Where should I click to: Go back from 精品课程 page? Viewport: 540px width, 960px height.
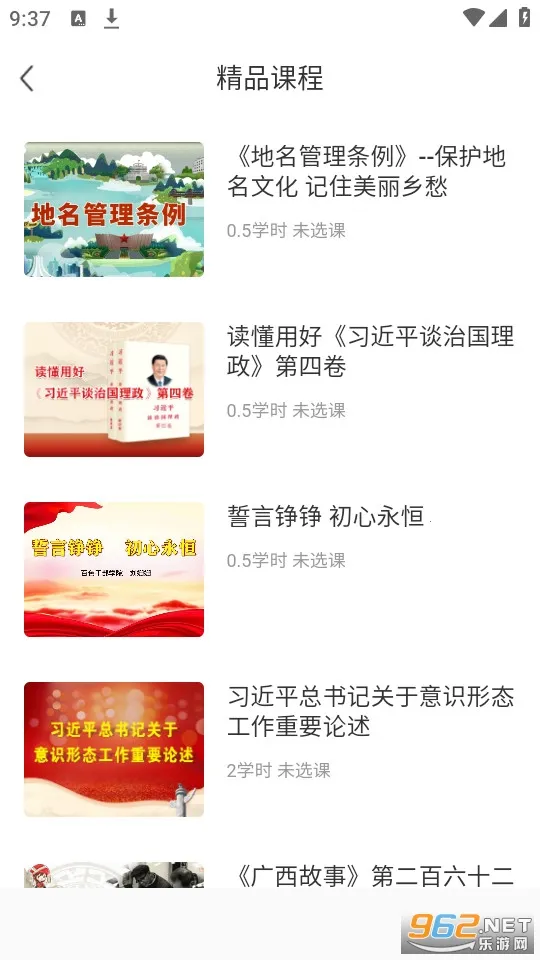click(x=27, y=79)
